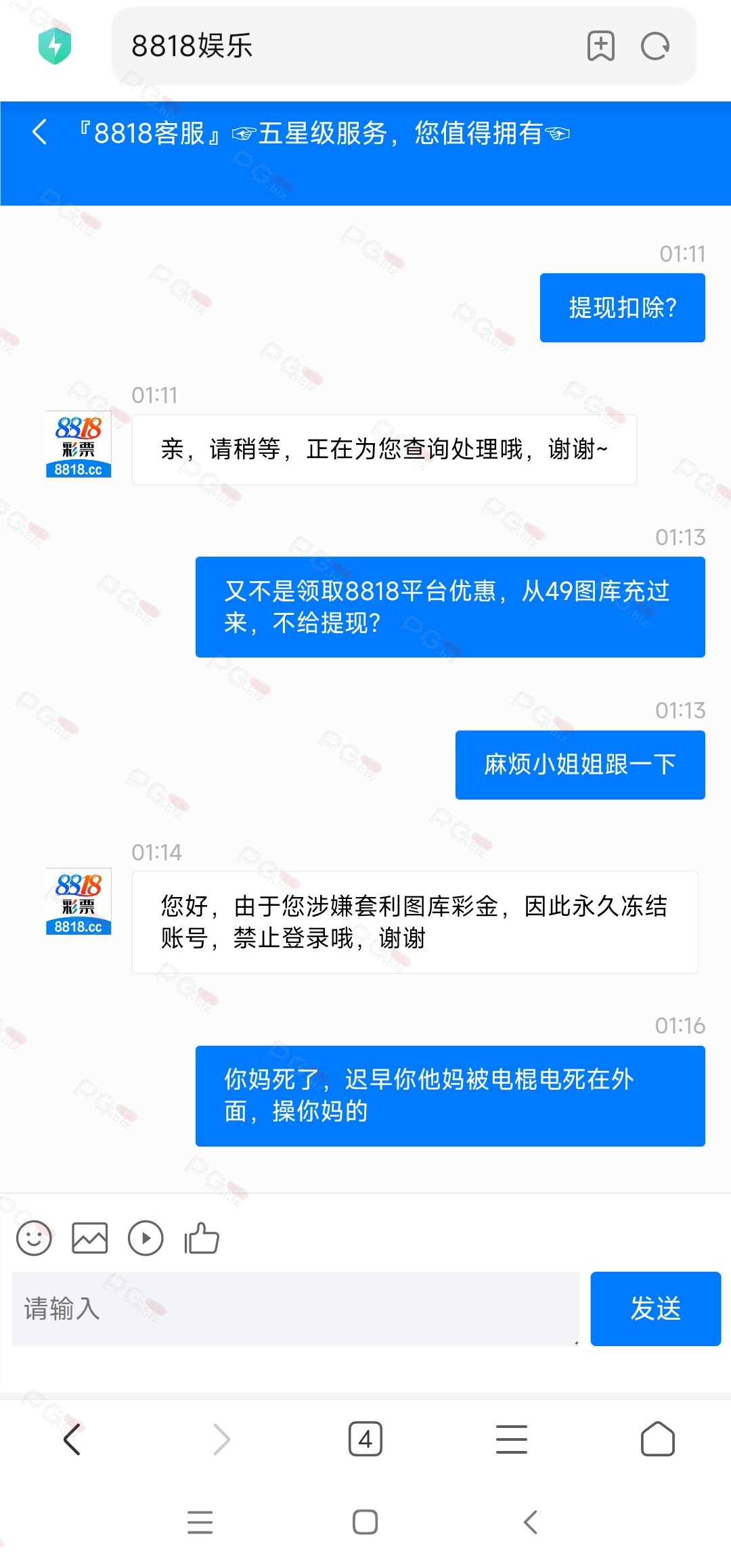The height and width of the screenshot is (1568, 731).
Task: Send a video via the play icon
Action: [x=146, y=1238]
